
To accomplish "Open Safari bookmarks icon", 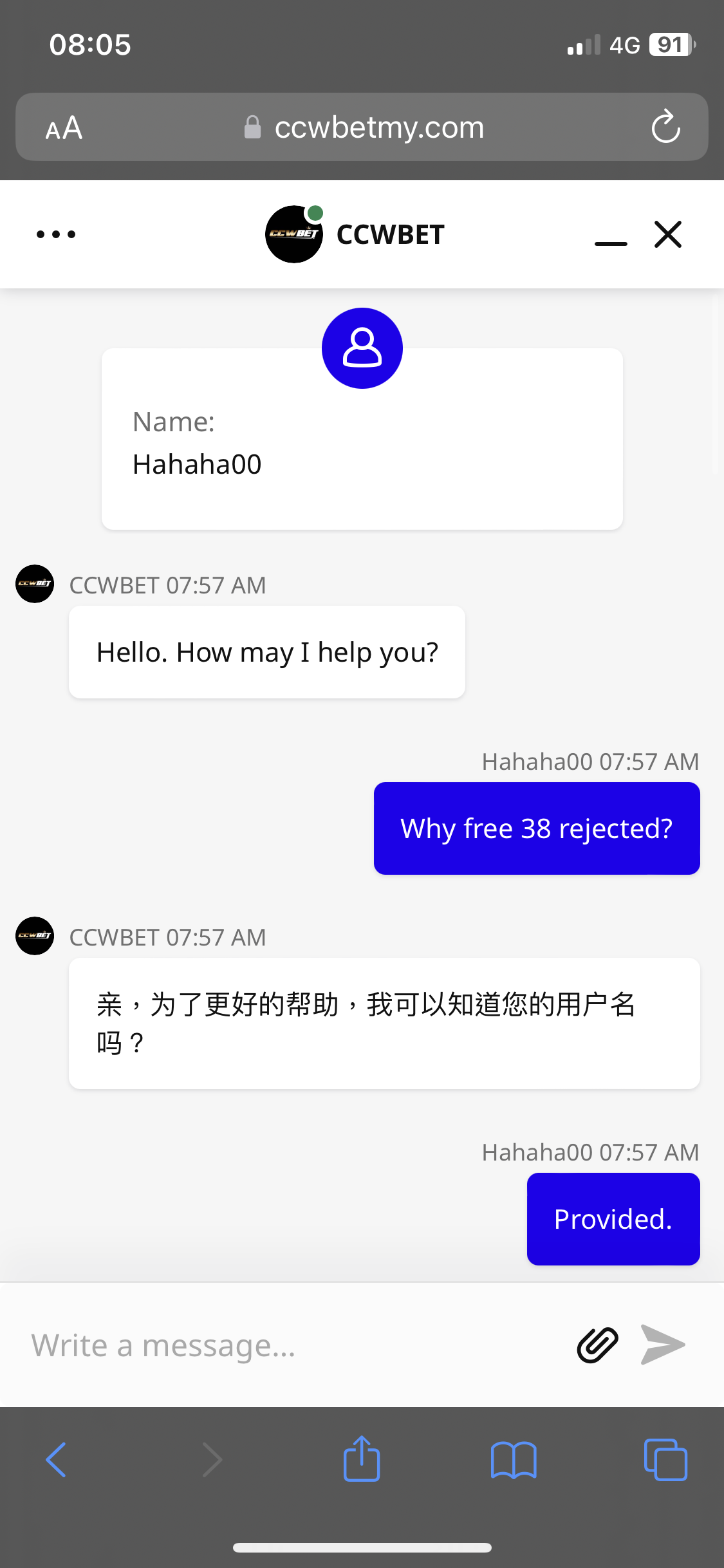I will click(x=514, y=1459).
